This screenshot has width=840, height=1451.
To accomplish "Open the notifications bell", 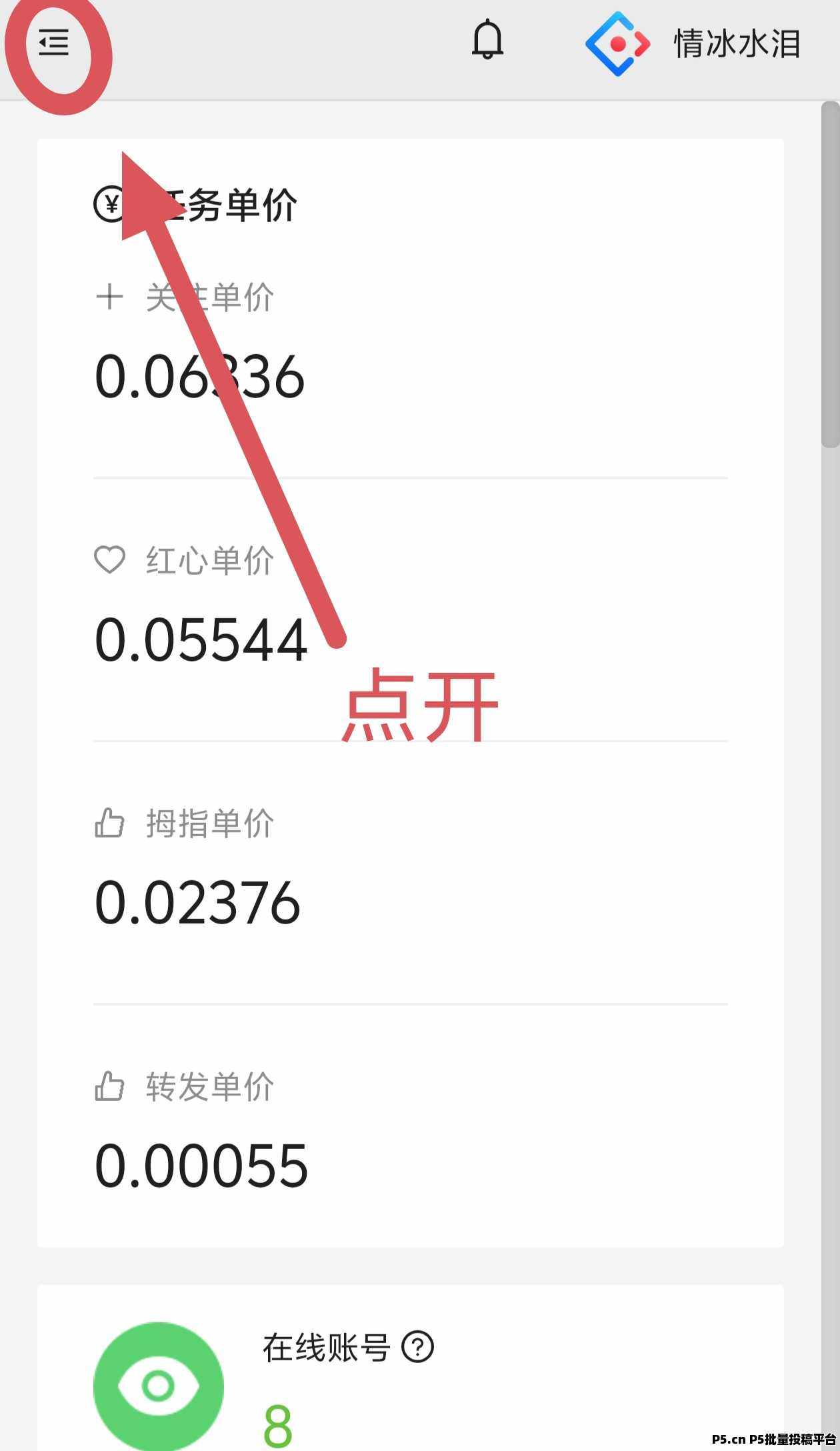I will coord(487,40).
